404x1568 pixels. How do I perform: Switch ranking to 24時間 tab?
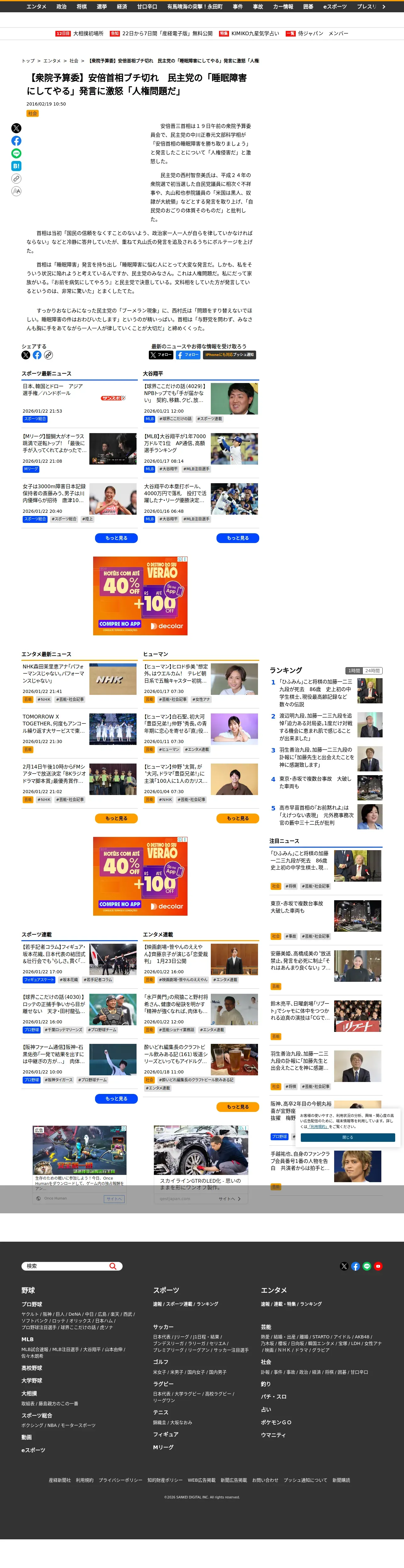(x=372, y=670)
